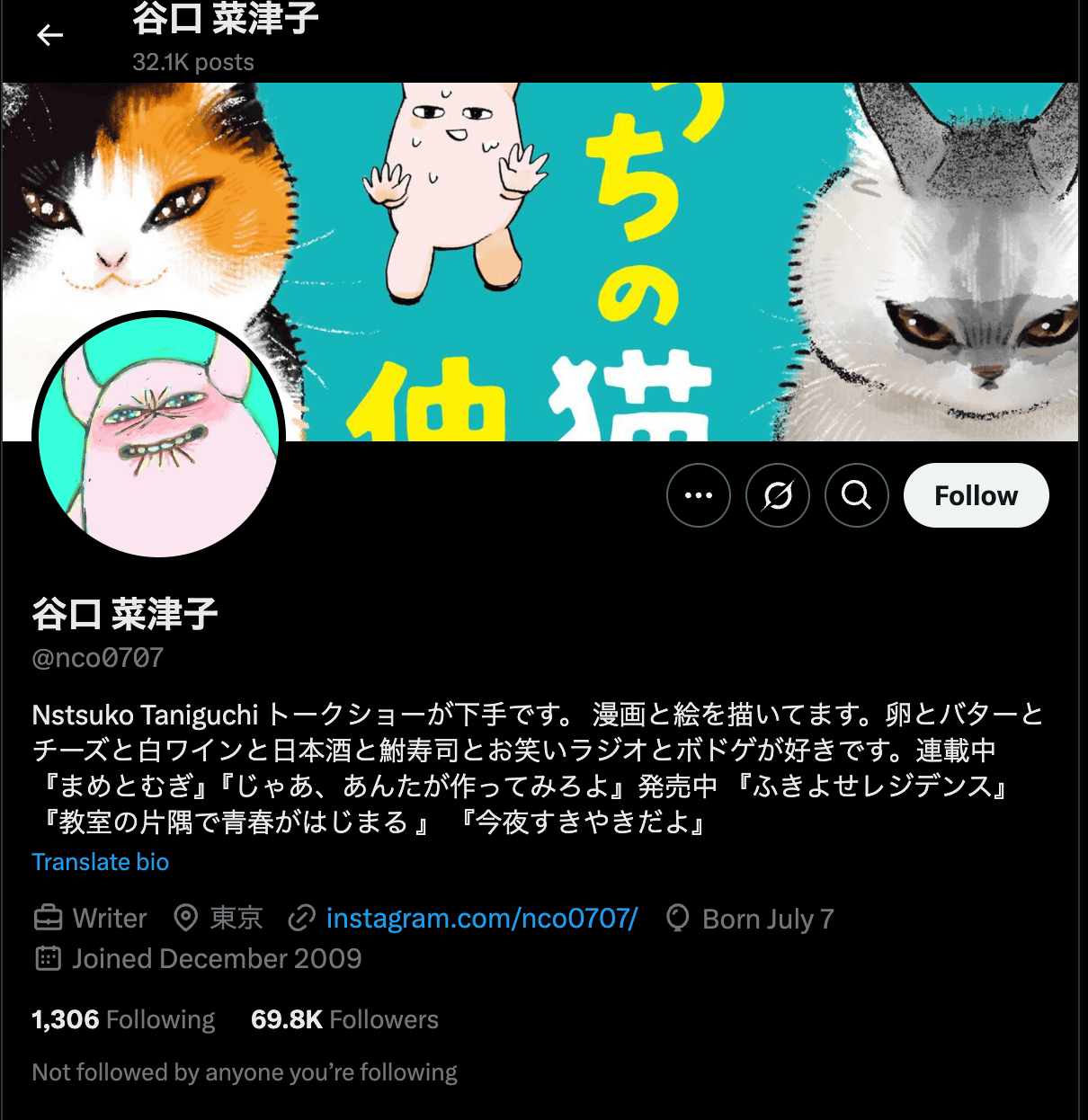View the 69.8K Followers list
Viewport: 1088px width, 1120px height.
pos(344,1019)
